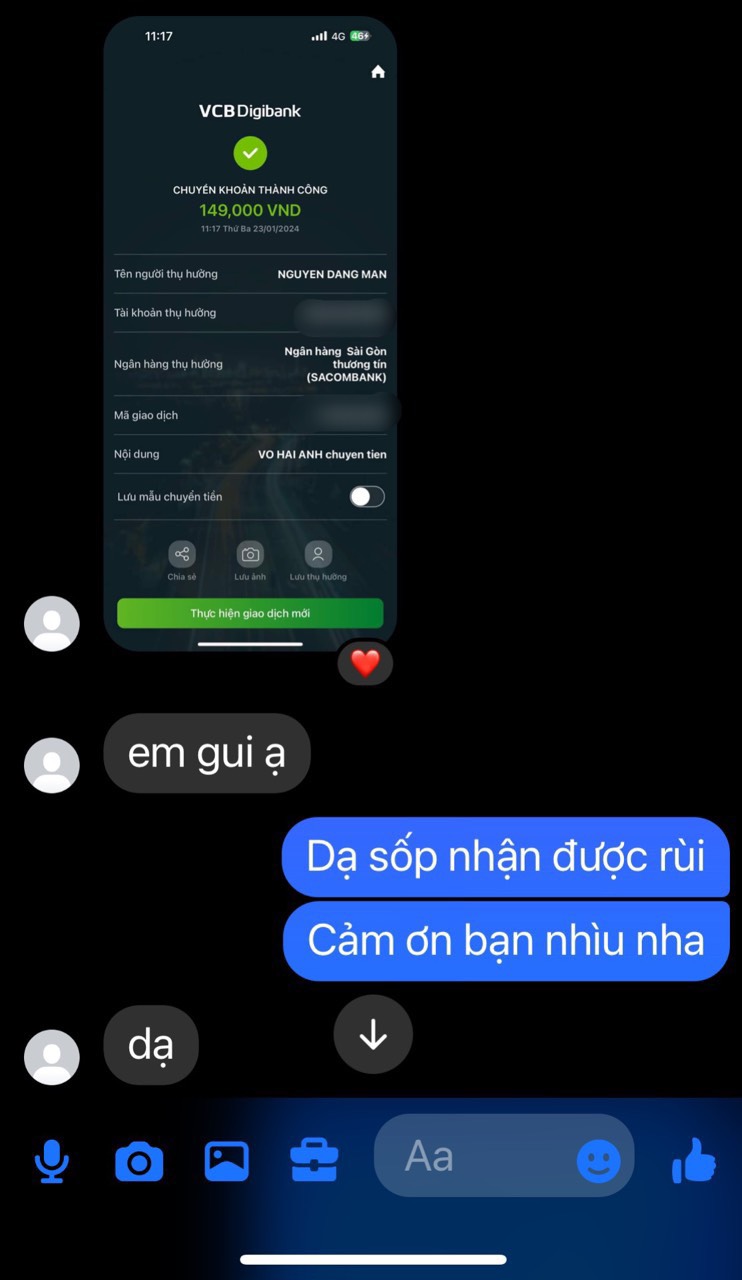
Task: Send a thumbs-up like
Action: point(694,1161)
